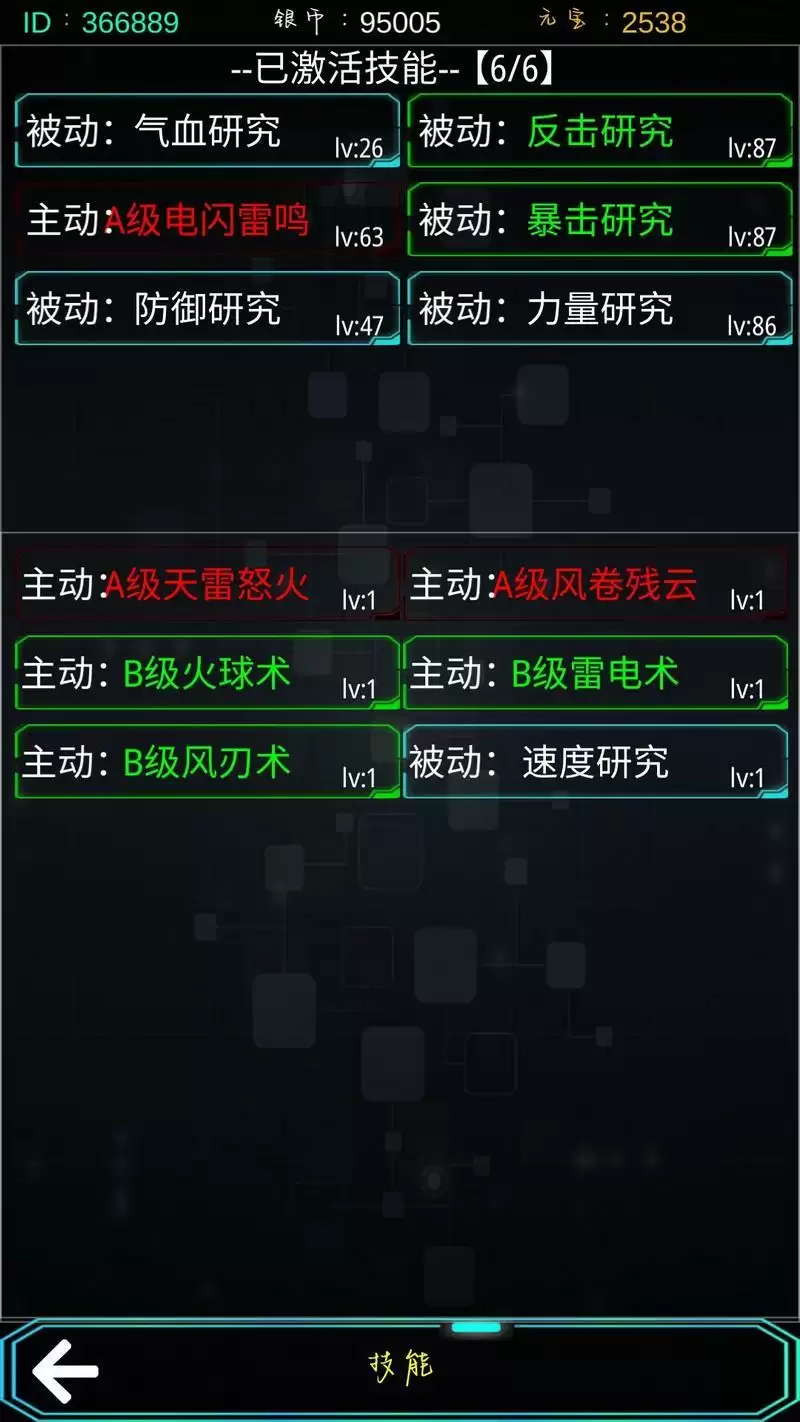The image size is (800, 1422).
Task: Open activated skill 力量研究
Action: click(599, 309)
